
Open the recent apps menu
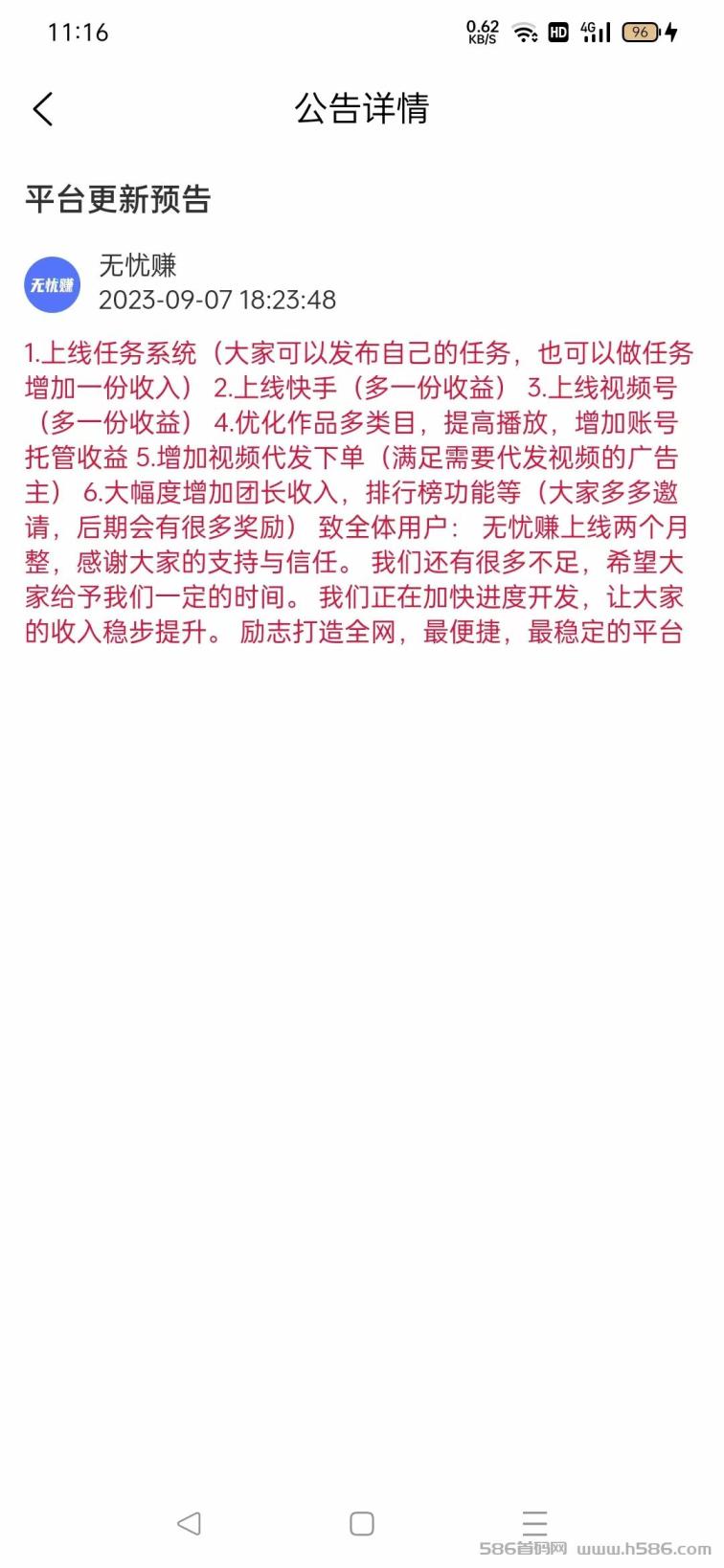(534, 1523)
